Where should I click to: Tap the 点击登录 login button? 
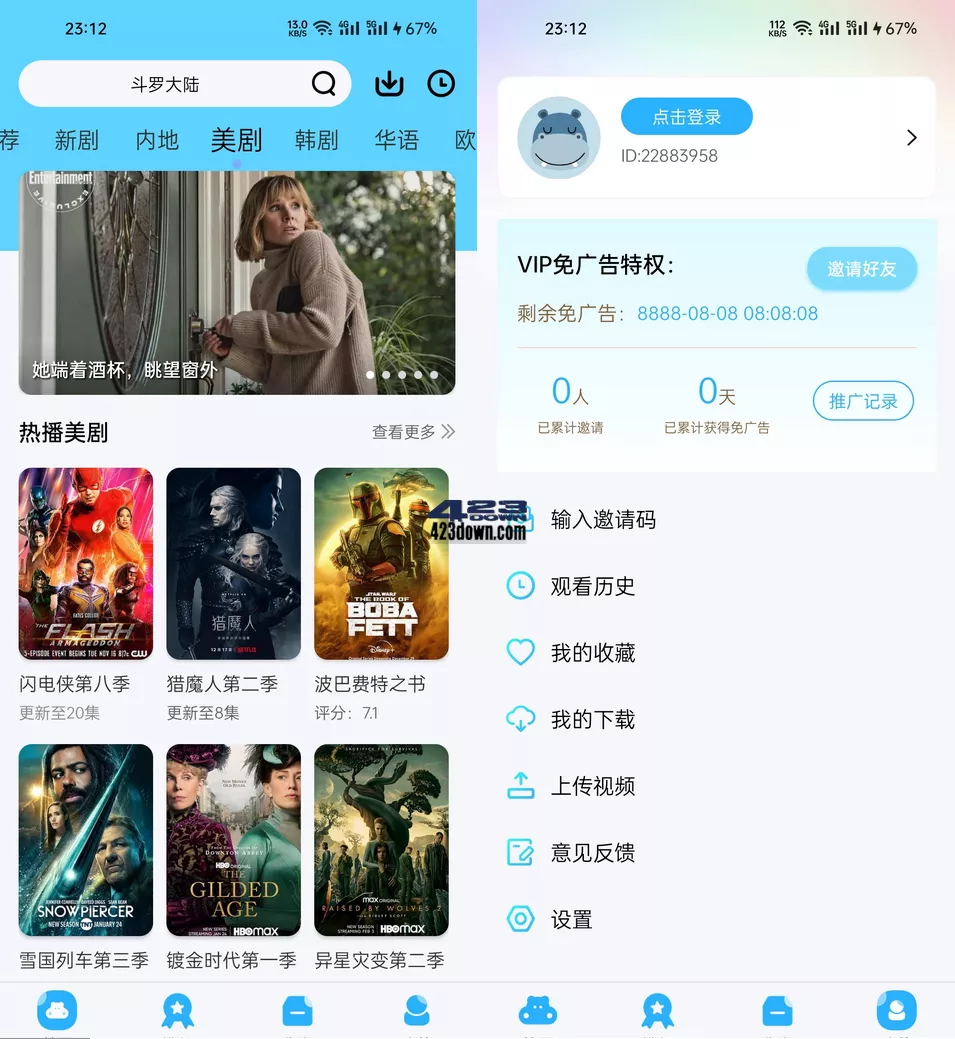point(686,116)
